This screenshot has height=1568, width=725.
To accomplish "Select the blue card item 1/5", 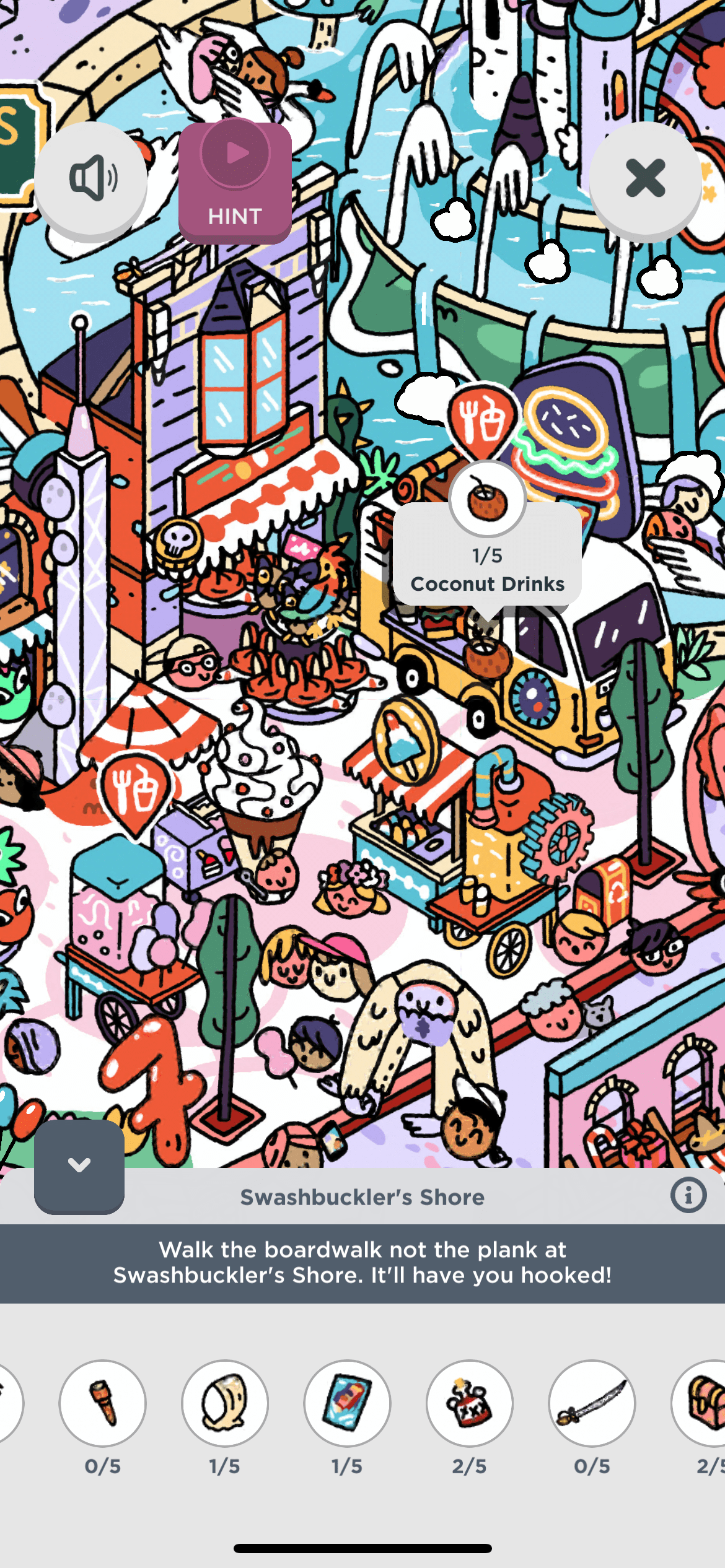I will point(347,1403).
